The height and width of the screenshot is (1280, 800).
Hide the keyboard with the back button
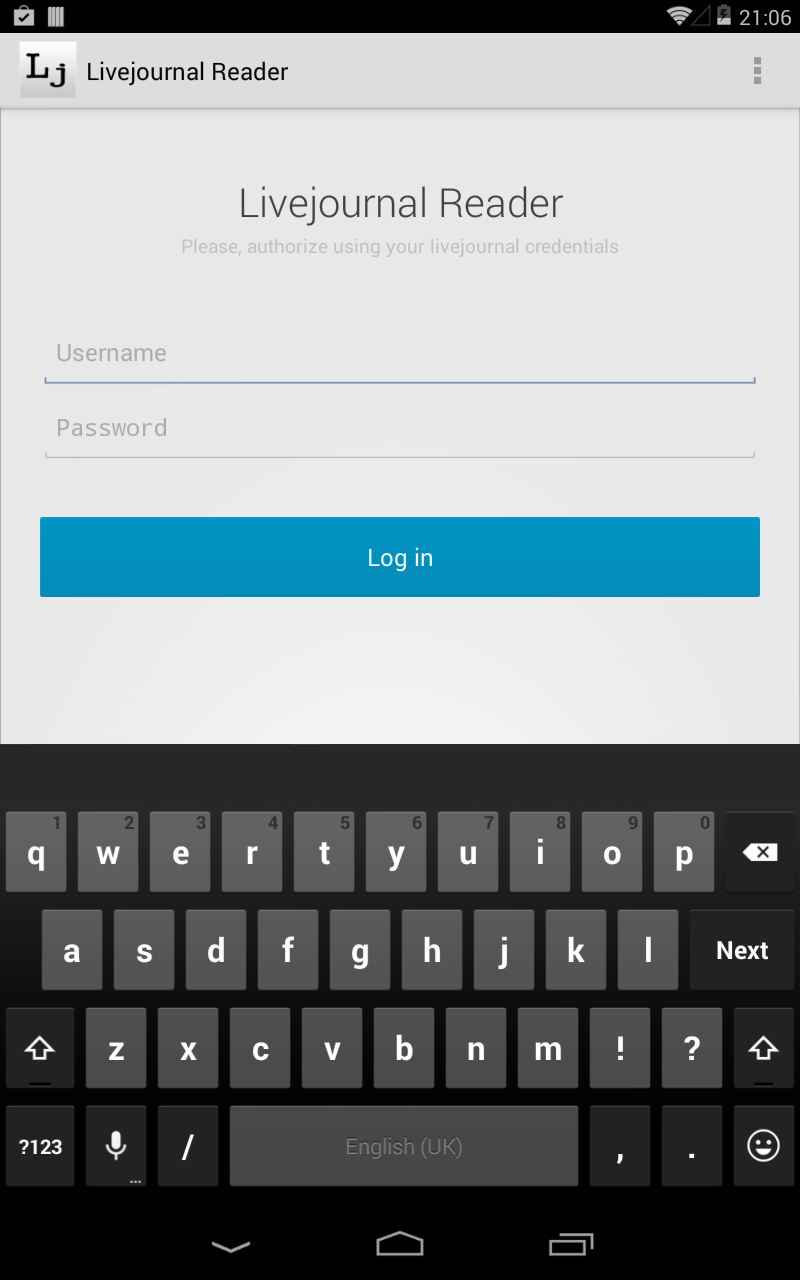point(231,1245)
